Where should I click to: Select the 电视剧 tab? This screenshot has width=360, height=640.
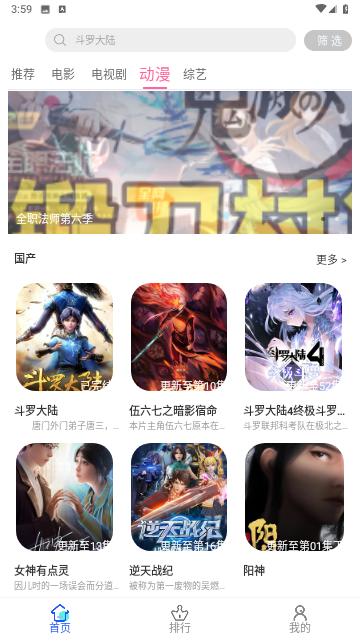[x=109, y=74]
